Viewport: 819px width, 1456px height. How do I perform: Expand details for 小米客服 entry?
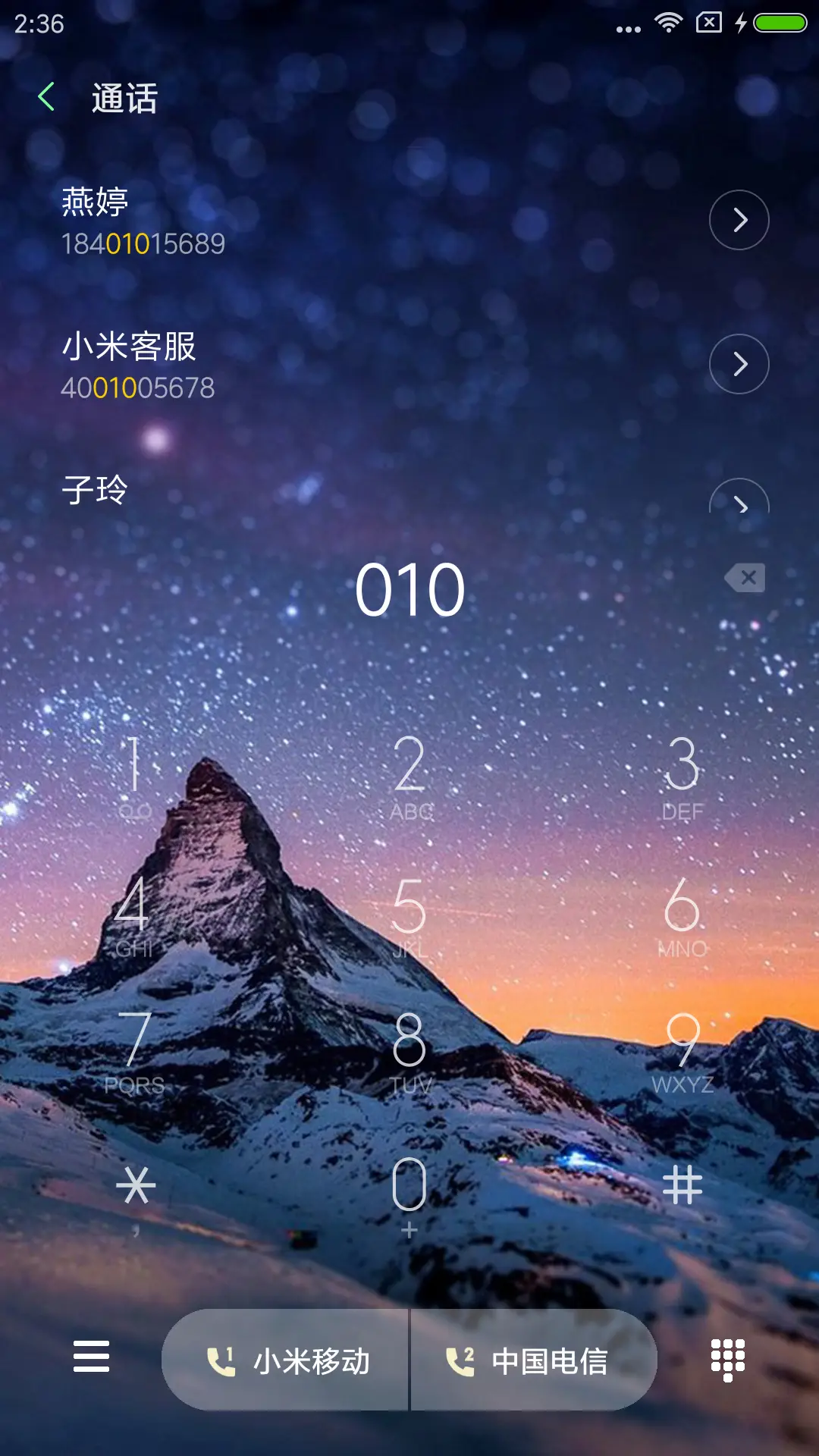(x=739, y=363)
